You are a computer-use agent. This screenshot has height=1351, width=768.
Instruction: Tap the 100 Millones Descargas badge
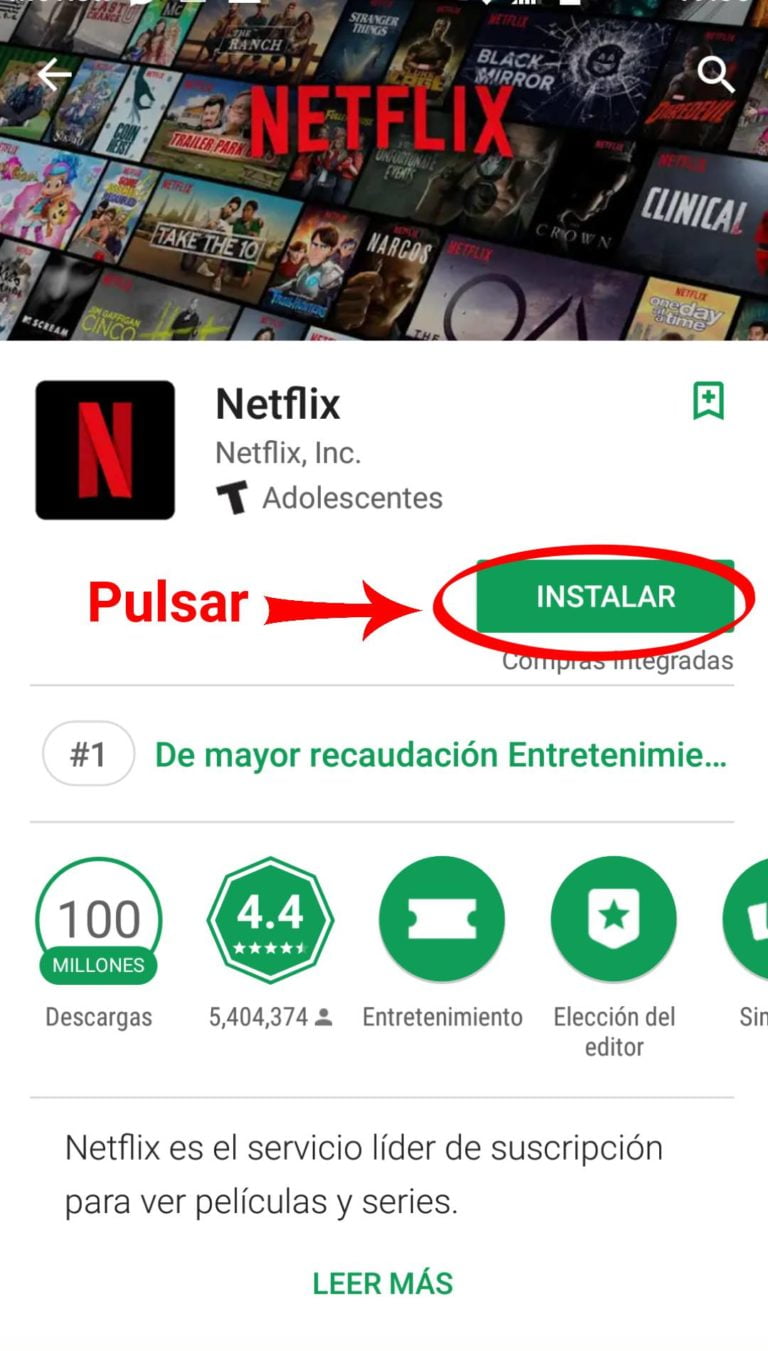98,919
